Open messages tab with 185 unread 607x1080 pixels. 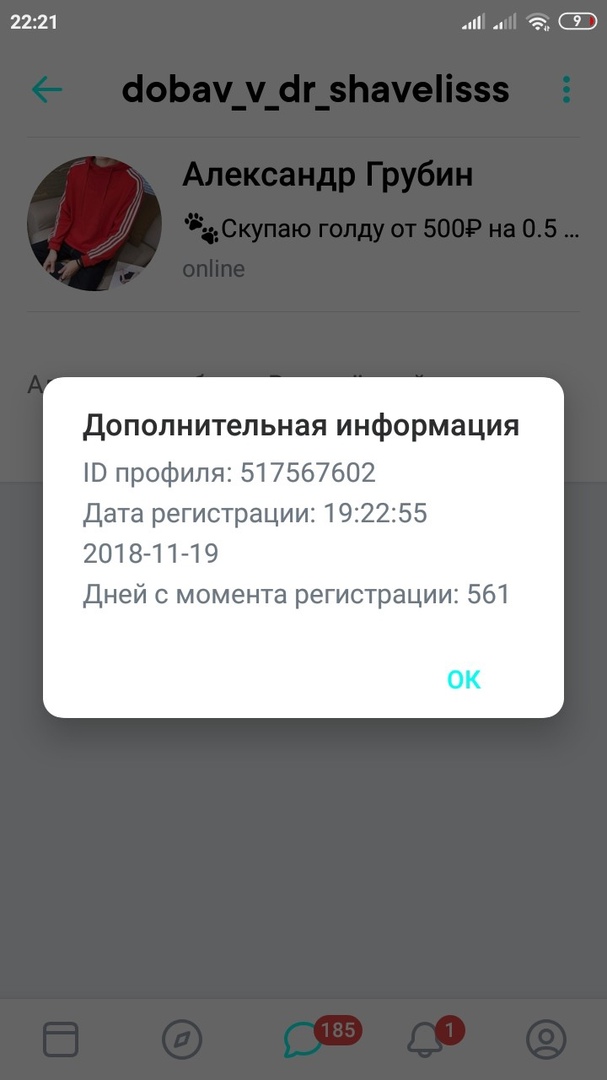point(304,1040)
